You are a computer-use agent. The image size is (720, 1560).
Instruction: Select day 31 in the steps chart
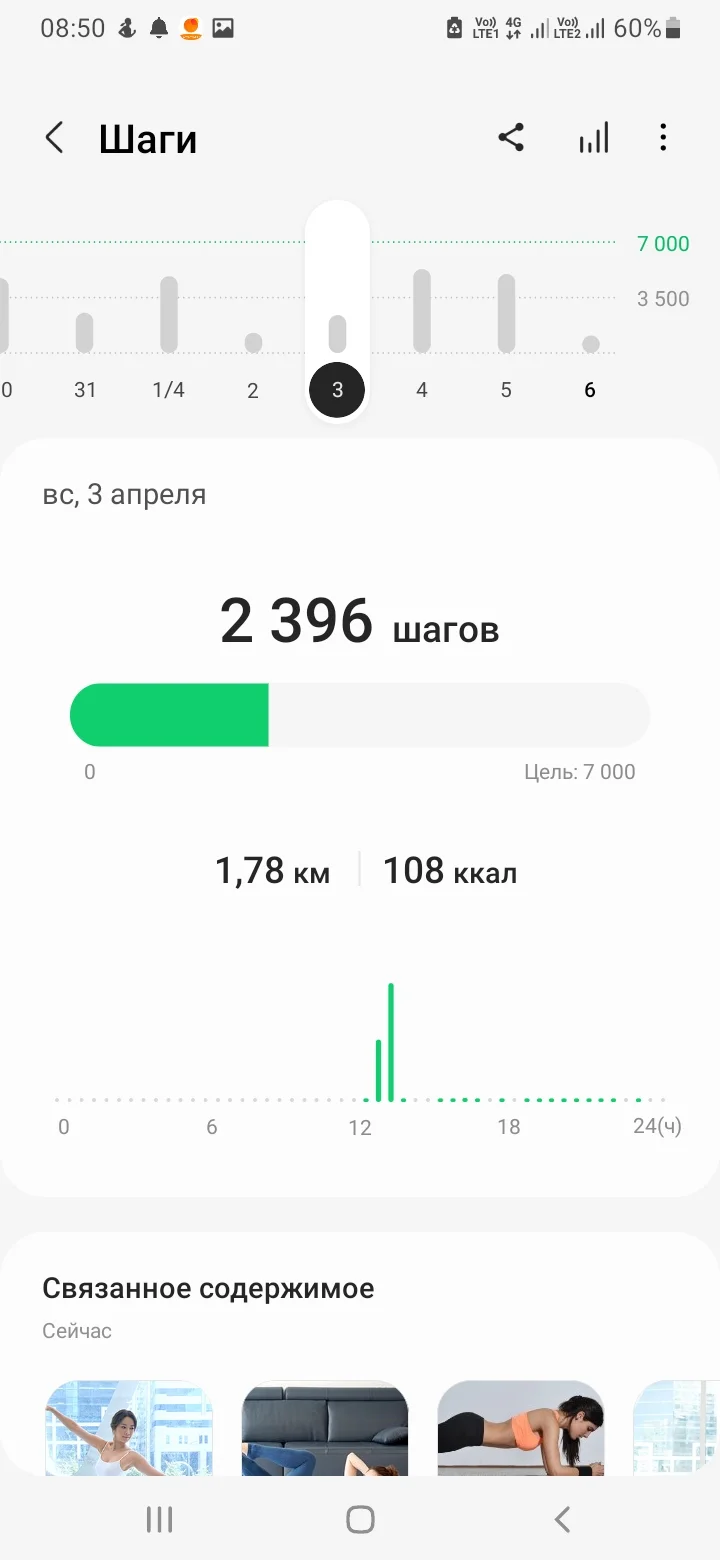point(85,390)
